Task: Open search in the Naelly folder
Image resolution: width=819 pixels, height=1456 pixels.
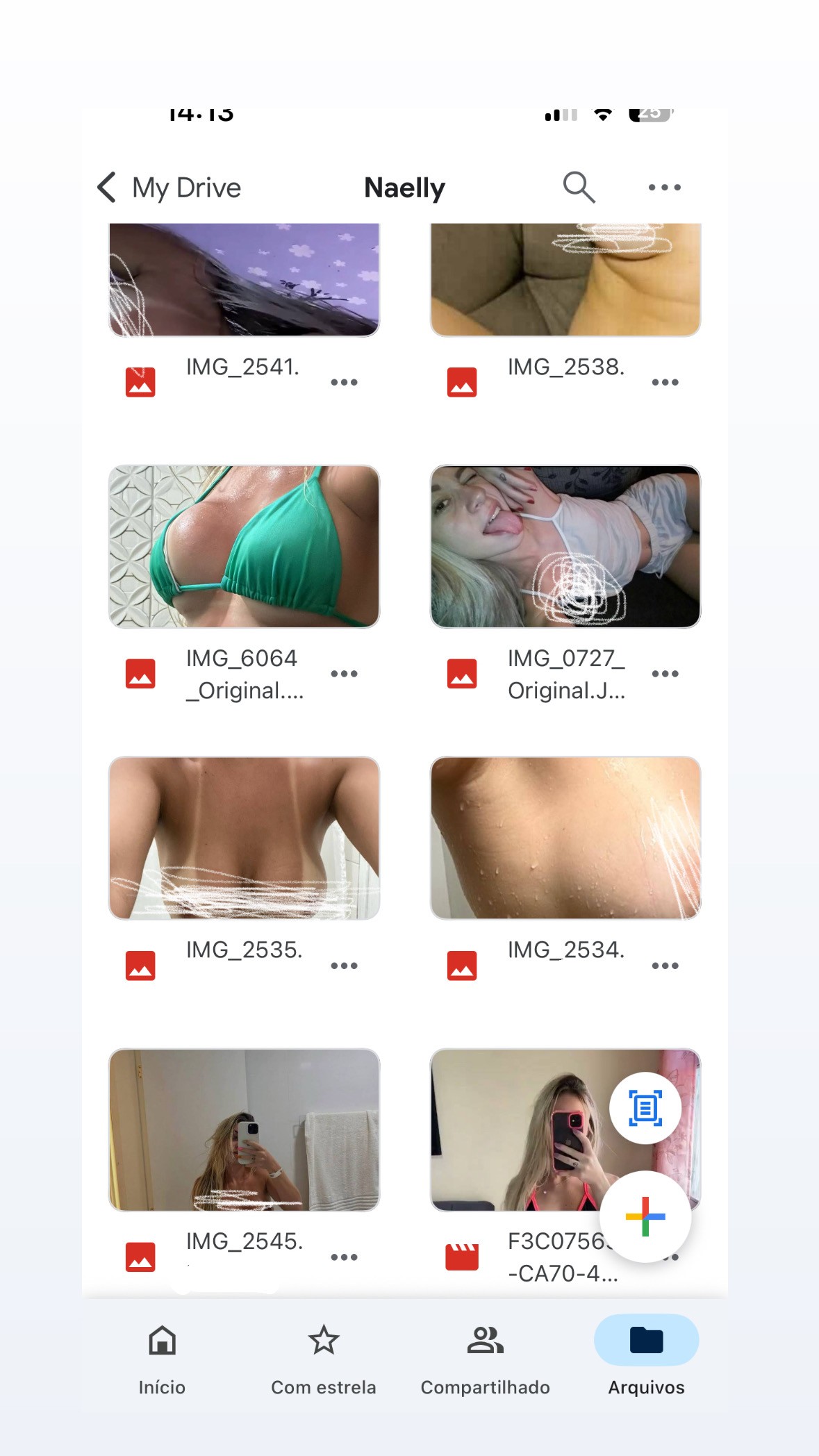Action: pyautogui.click(x=579, y=187)
